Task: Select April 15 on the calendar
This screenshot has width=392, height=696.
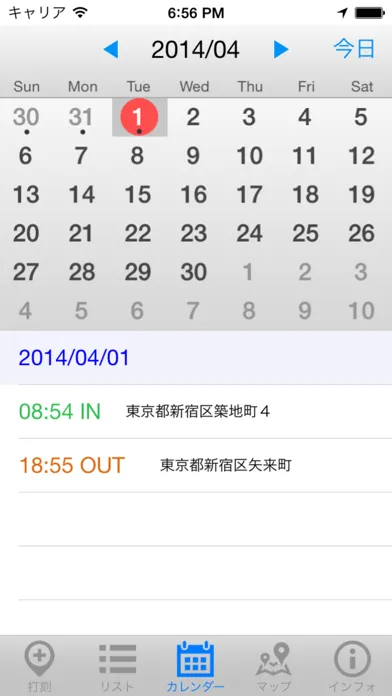Action: (x=138, y=194)
